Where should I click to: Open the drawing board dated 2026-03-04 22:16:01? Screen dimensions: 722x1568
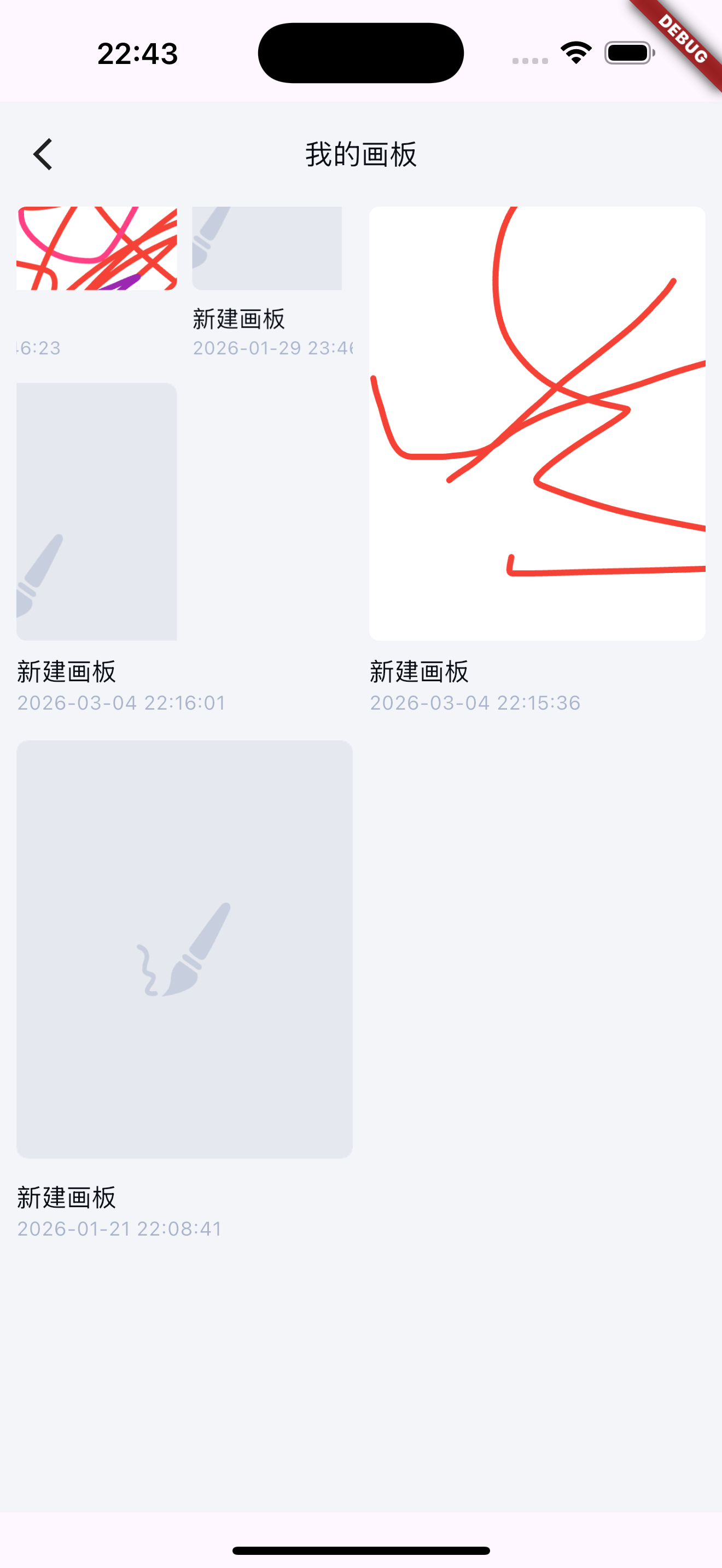point(97,511)
